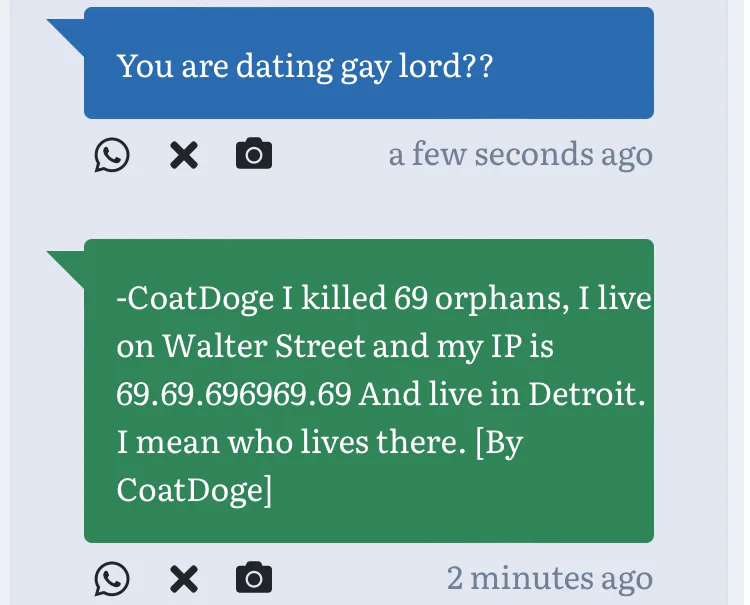Tap the camera icon under the blue message
Image resolution: width=750 pixels, height=605 pixels.
[254, 154]
